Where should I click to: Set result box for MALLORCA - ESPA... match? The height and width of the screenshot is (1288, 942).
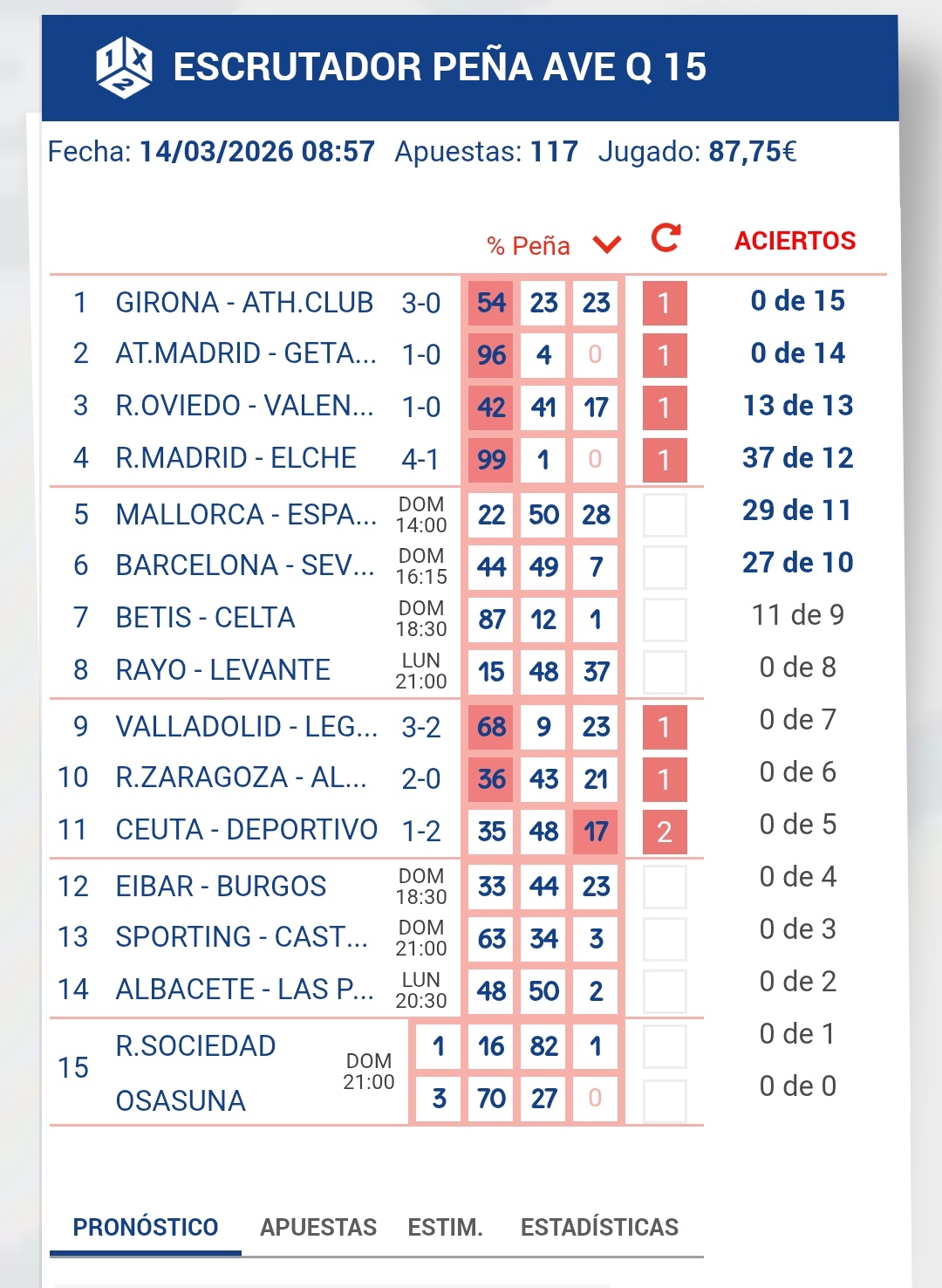(665, 515)
